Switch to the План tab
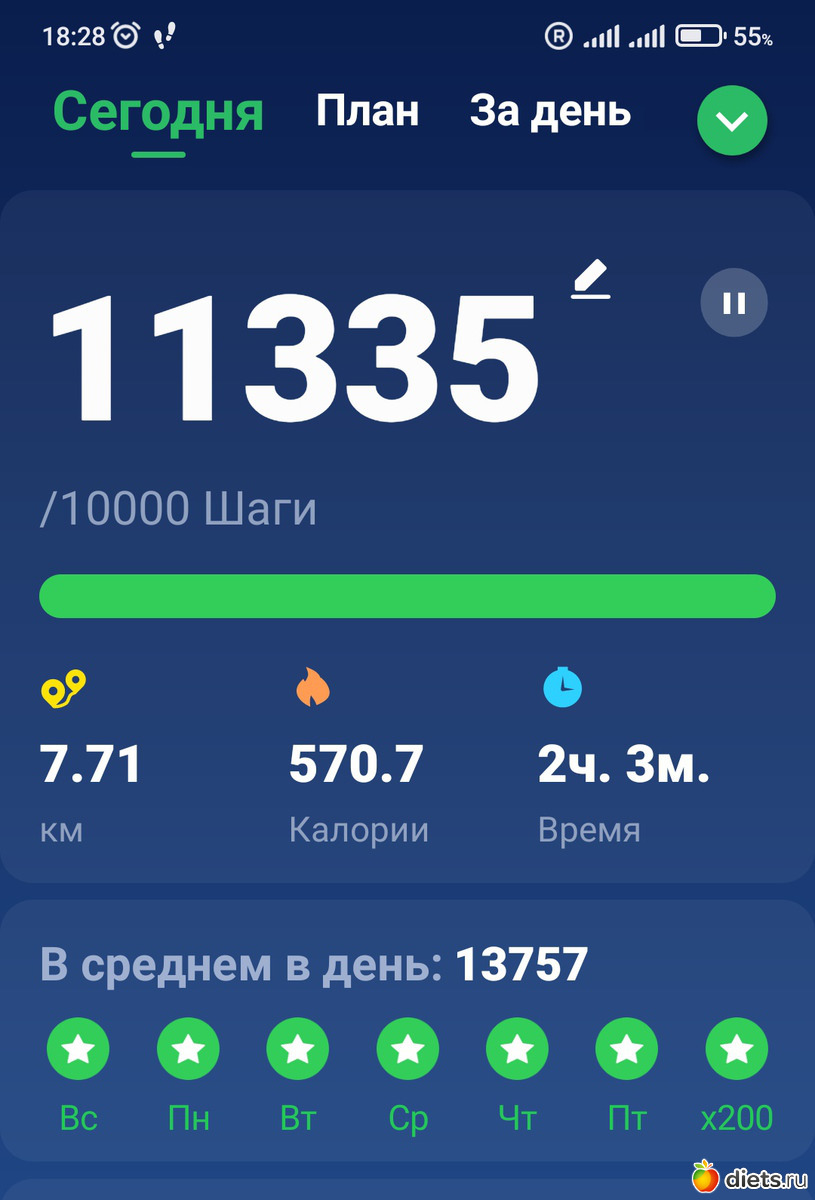The image size is (815, 1200). click(x=367, y=112)
